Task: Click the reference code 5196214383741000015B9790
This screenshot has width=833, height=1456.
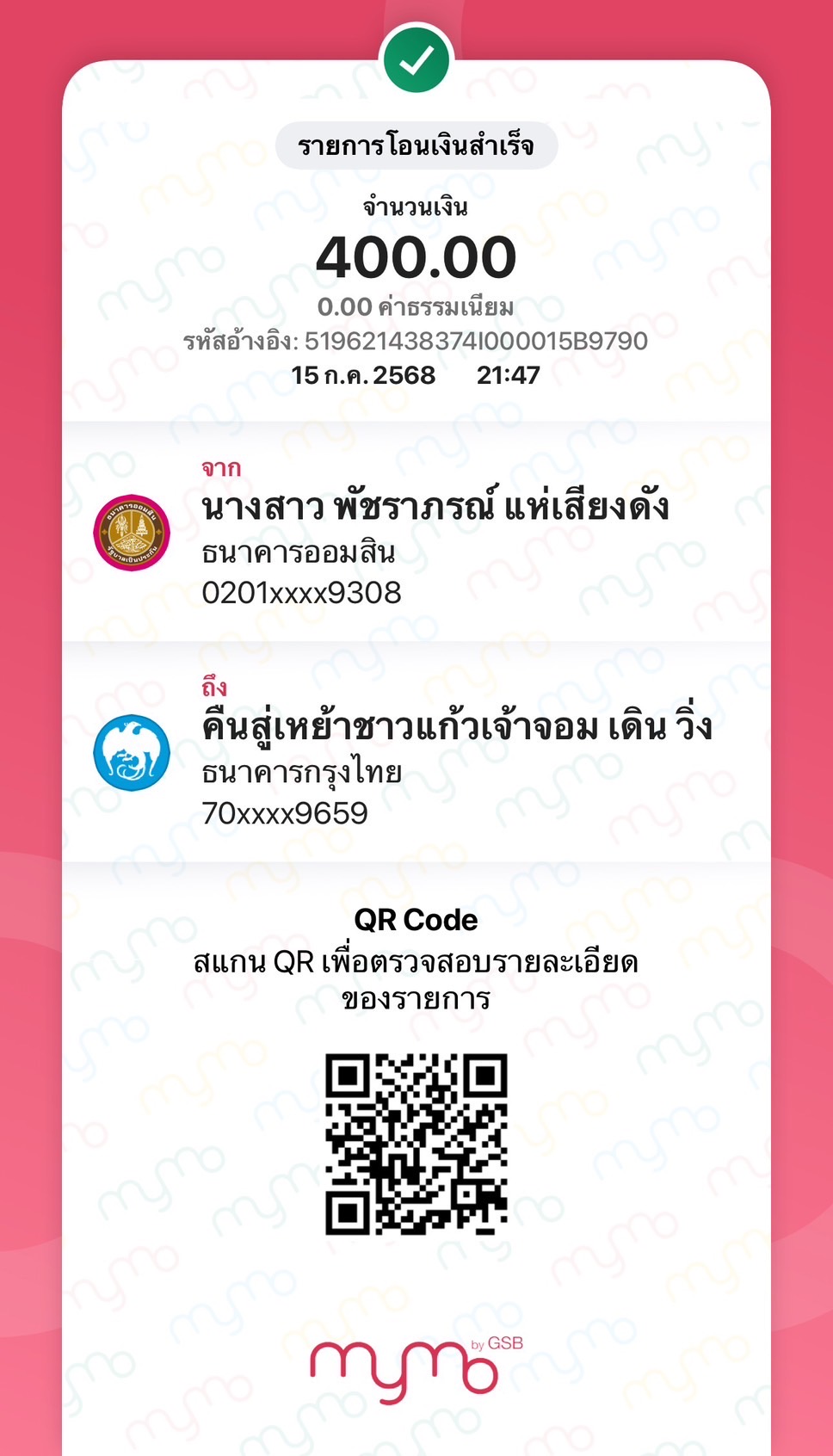Action: [416, 340]
